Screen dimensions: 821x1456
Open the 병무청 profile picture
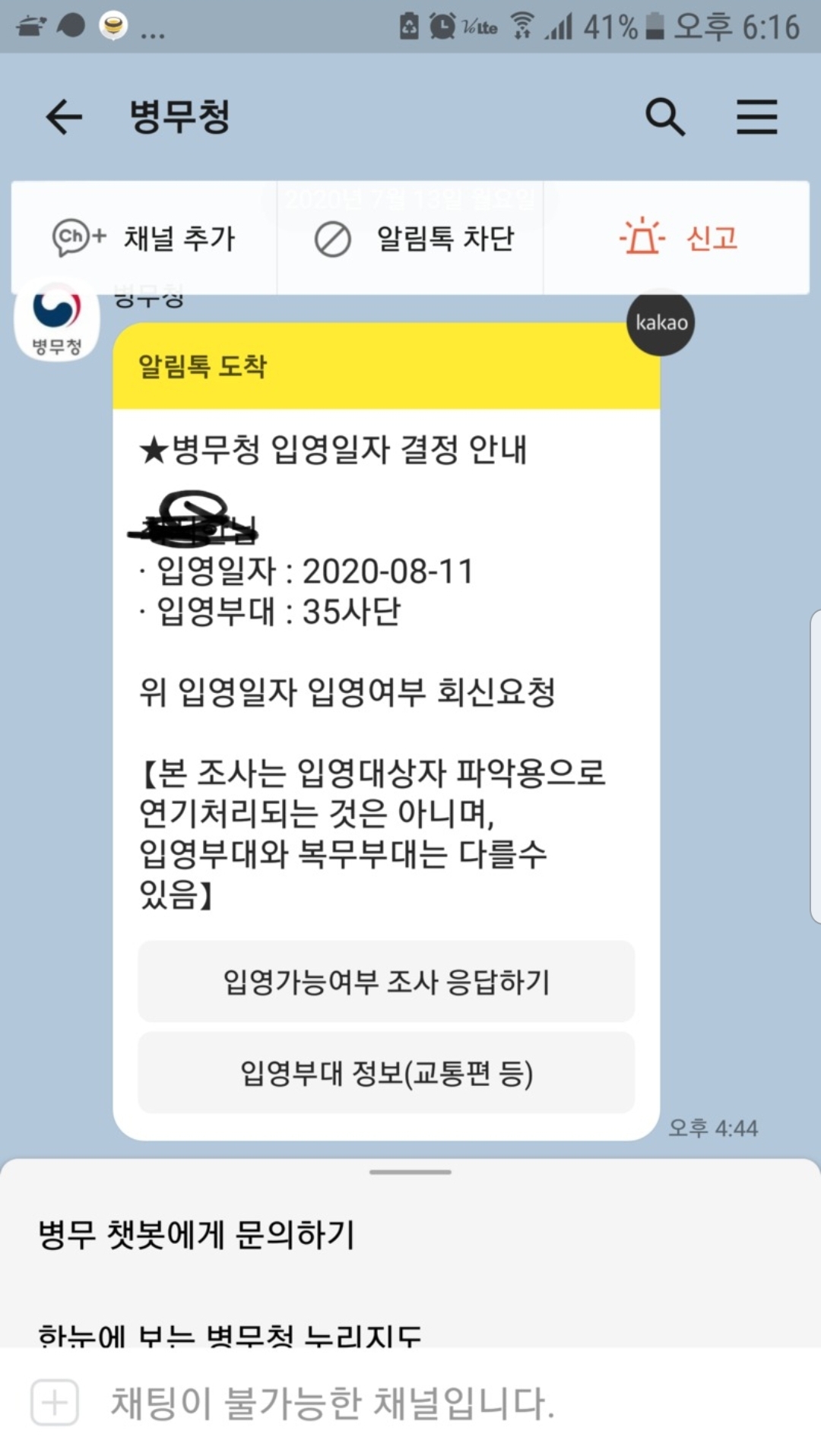(x=57, y=319)
